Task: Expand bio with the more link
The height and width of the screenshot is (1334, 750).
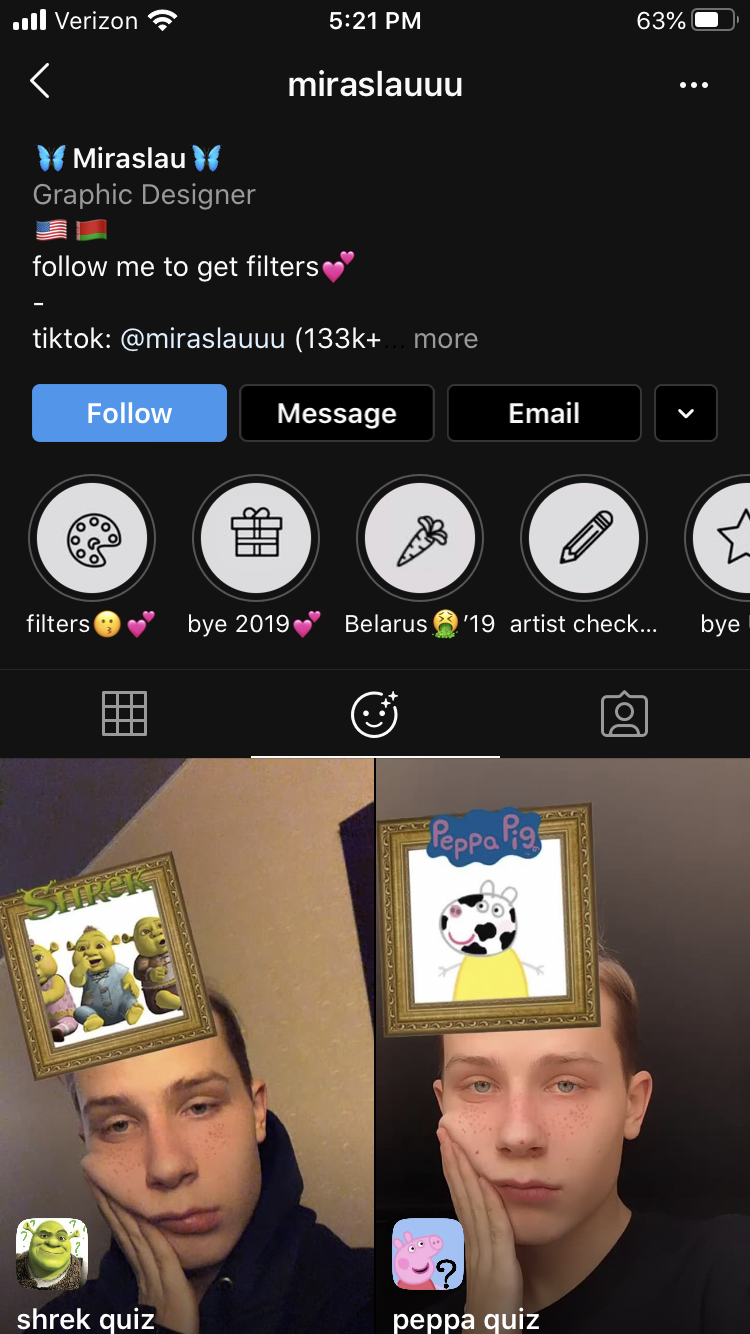Action: click(445, 339)
